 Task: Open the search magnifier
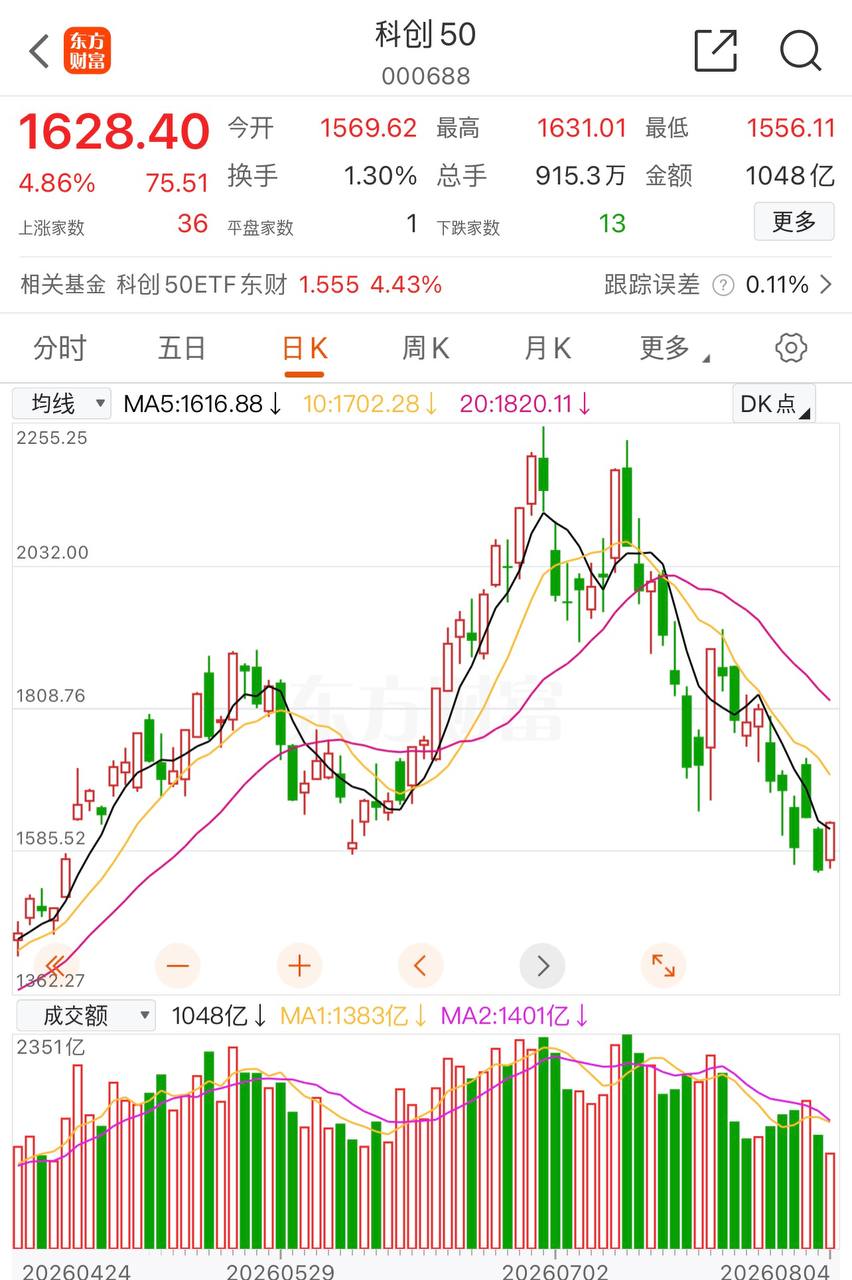tap(800, 50)
